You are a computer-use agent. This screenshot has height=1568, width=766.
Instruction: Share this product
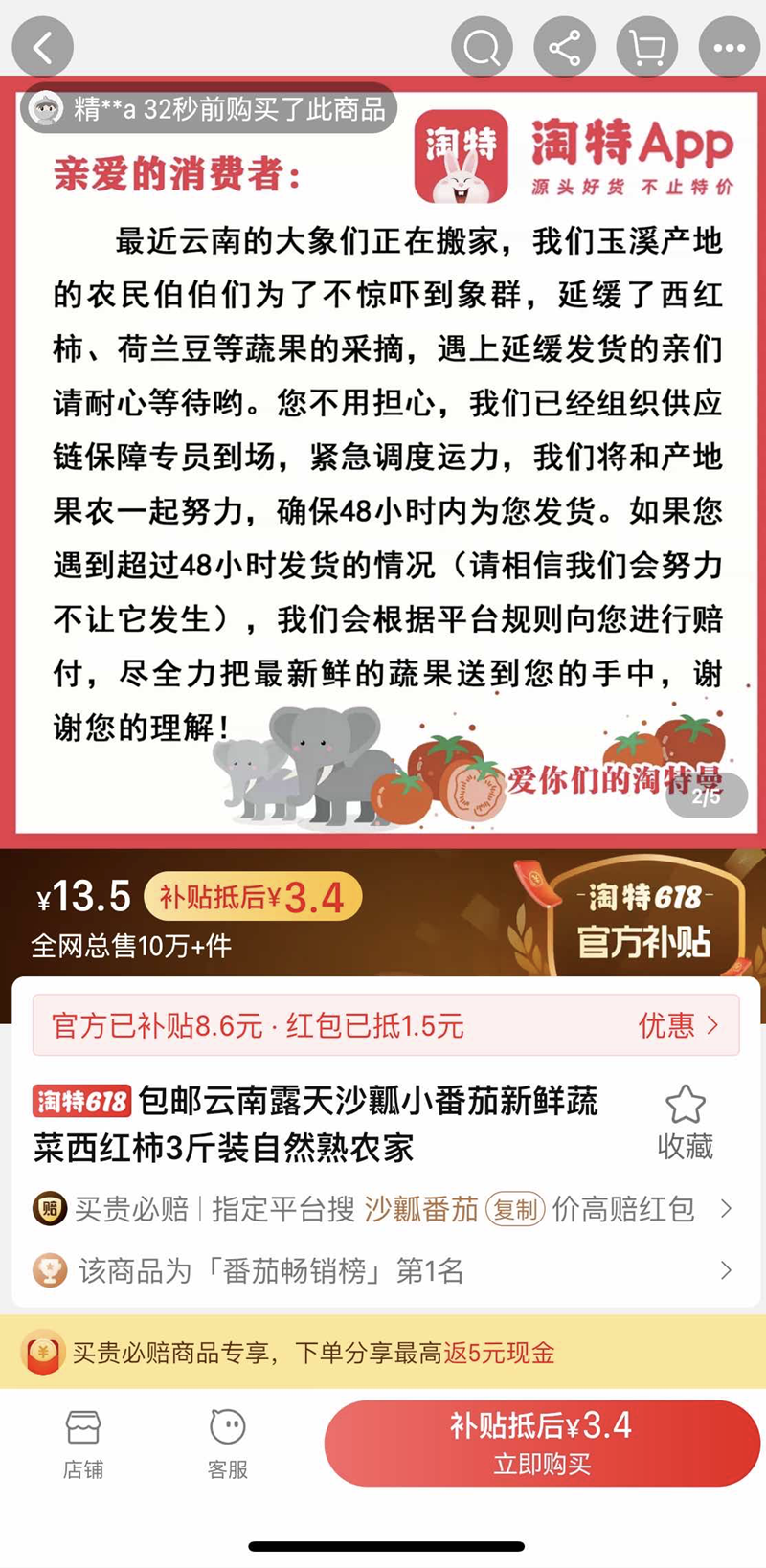tap(564, 47)
